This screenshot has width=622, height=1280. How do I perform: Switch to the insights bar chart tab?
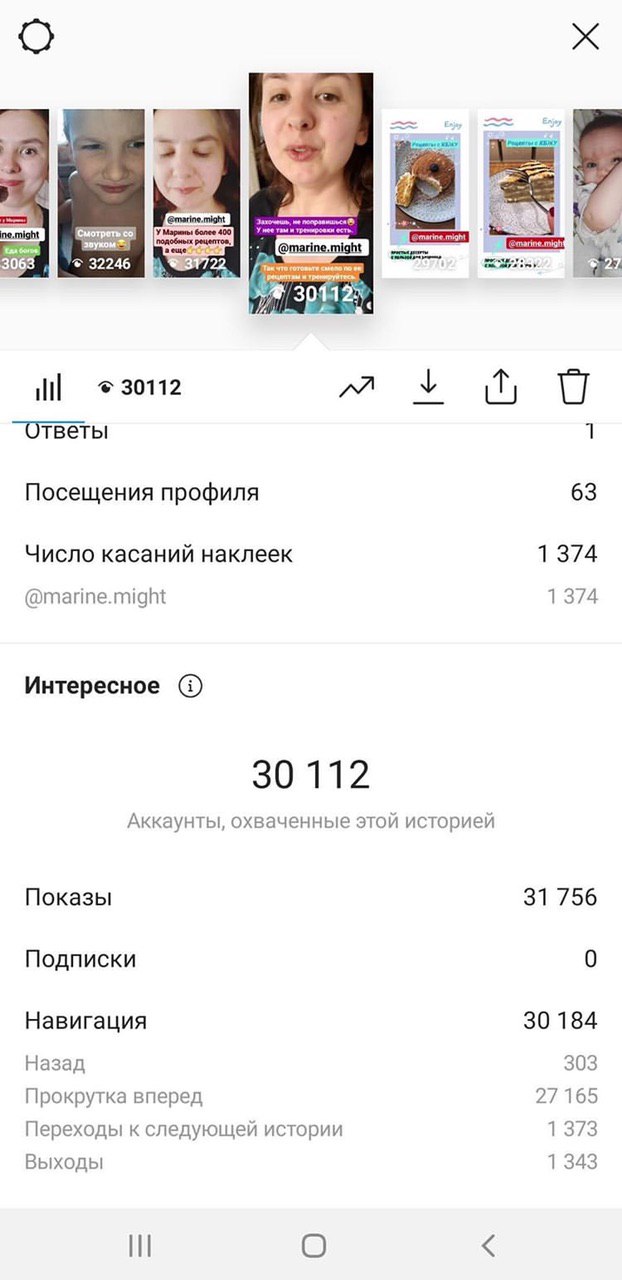[48, 387]
